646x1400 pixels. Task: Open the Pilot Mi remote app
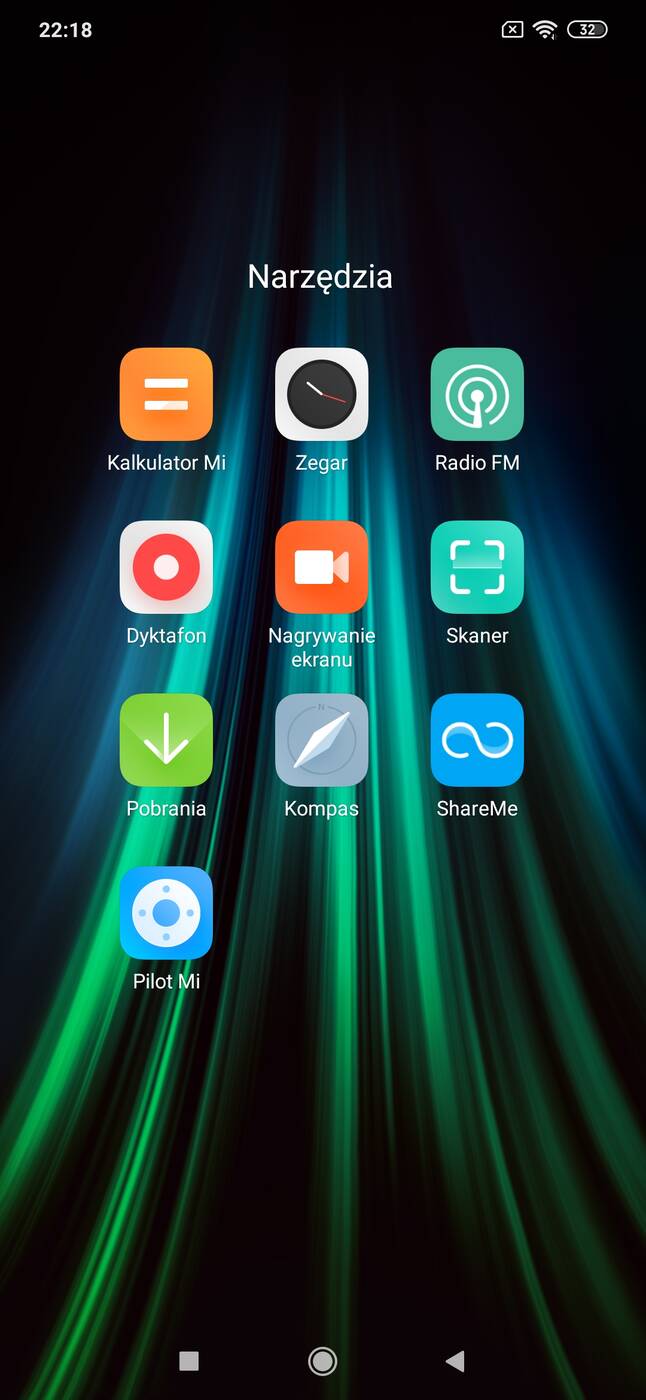click(166, 913)
